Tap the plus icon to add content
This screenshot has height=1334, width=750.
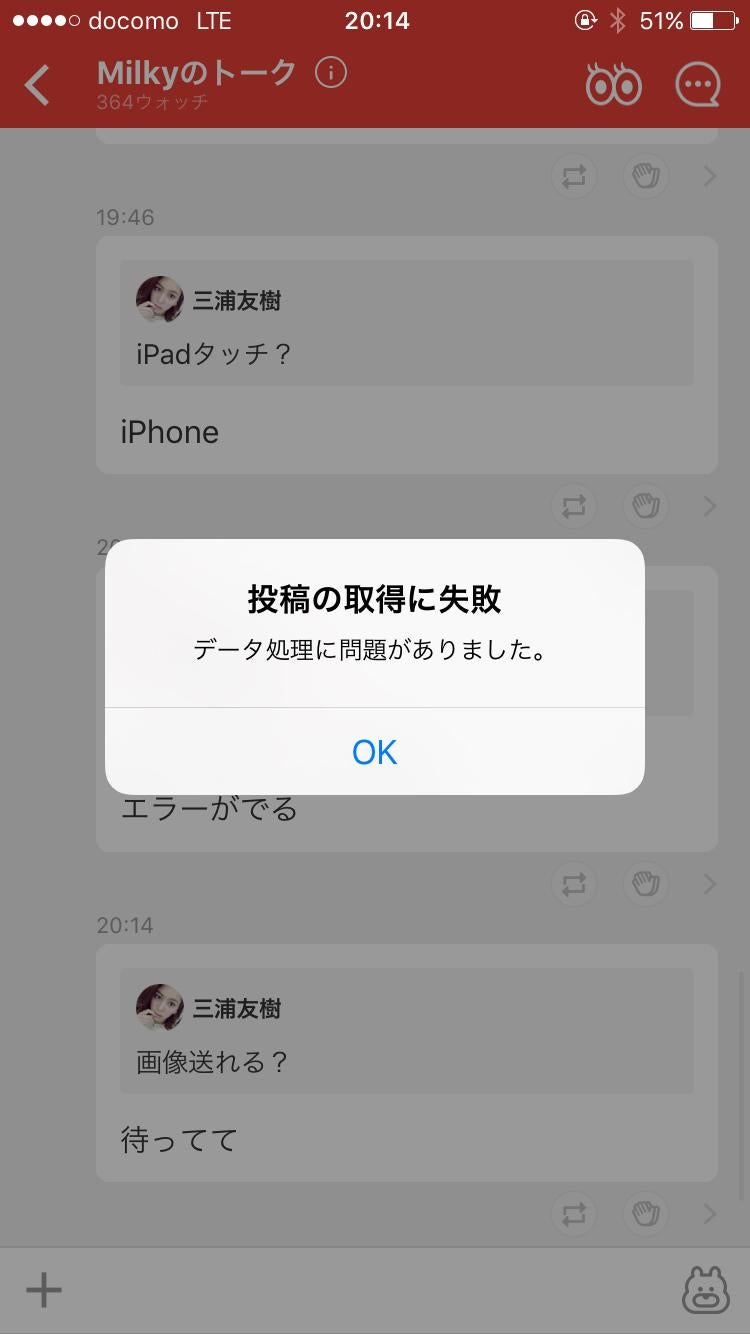[x=42, y=1289]
